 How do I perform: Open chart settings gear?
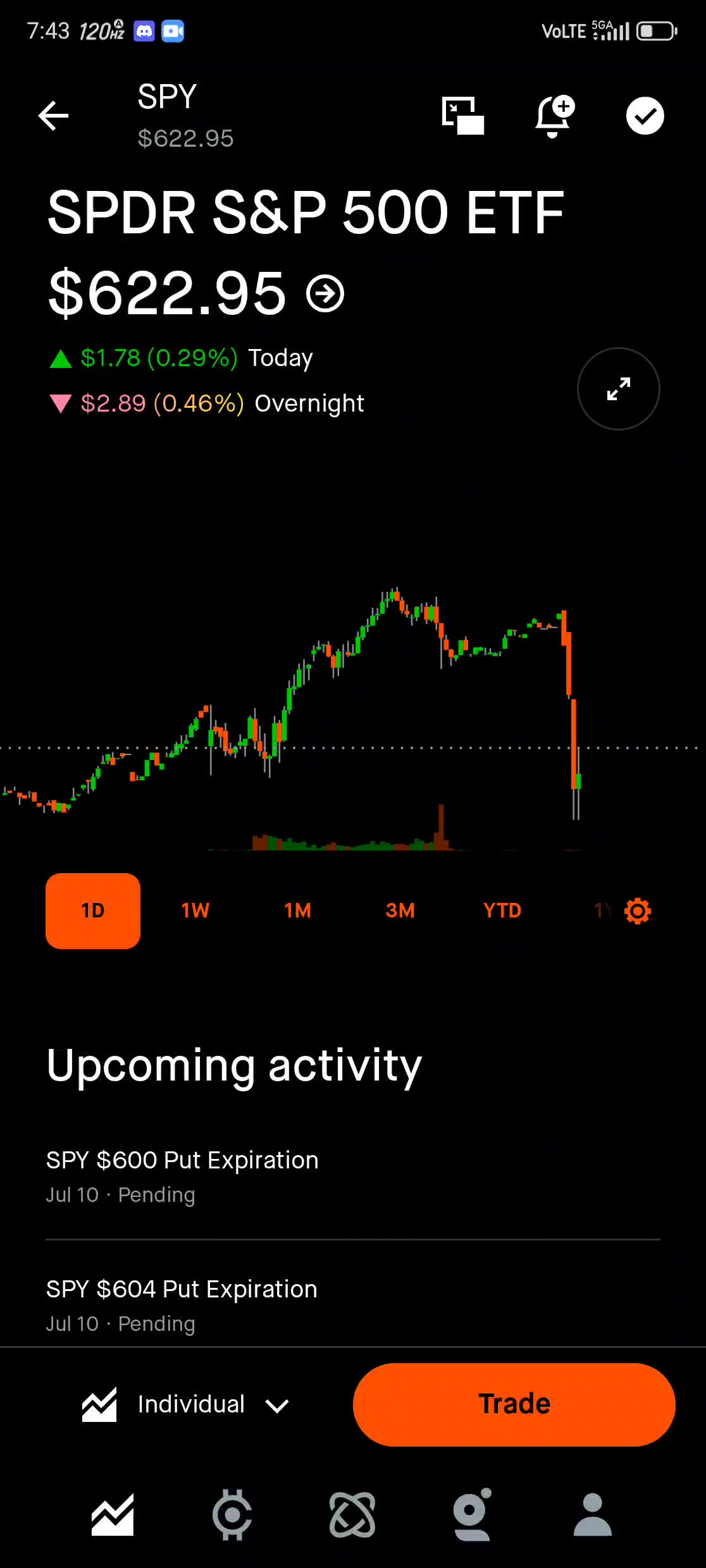[637, 910]
